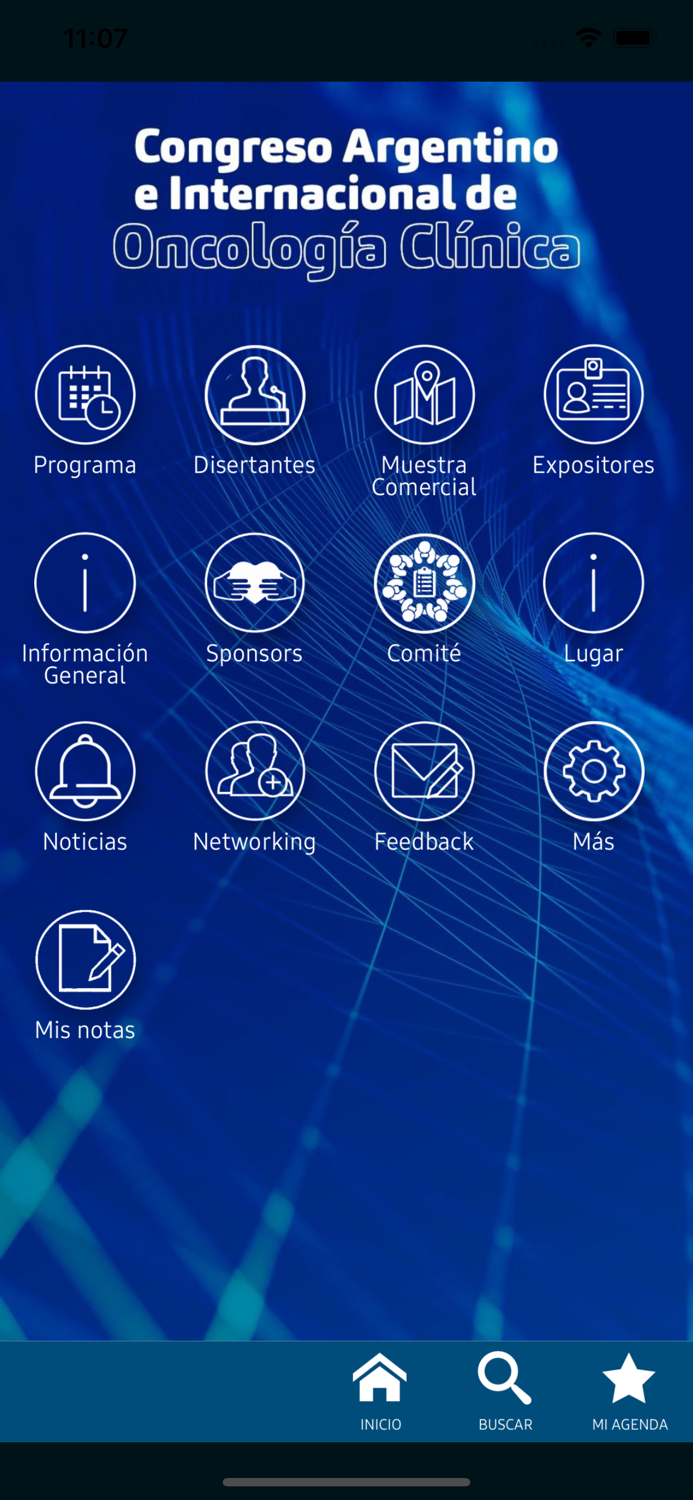View the Disertantes speakers list
The width and height of the screenshot is (693, 1500).
point(254,395)
